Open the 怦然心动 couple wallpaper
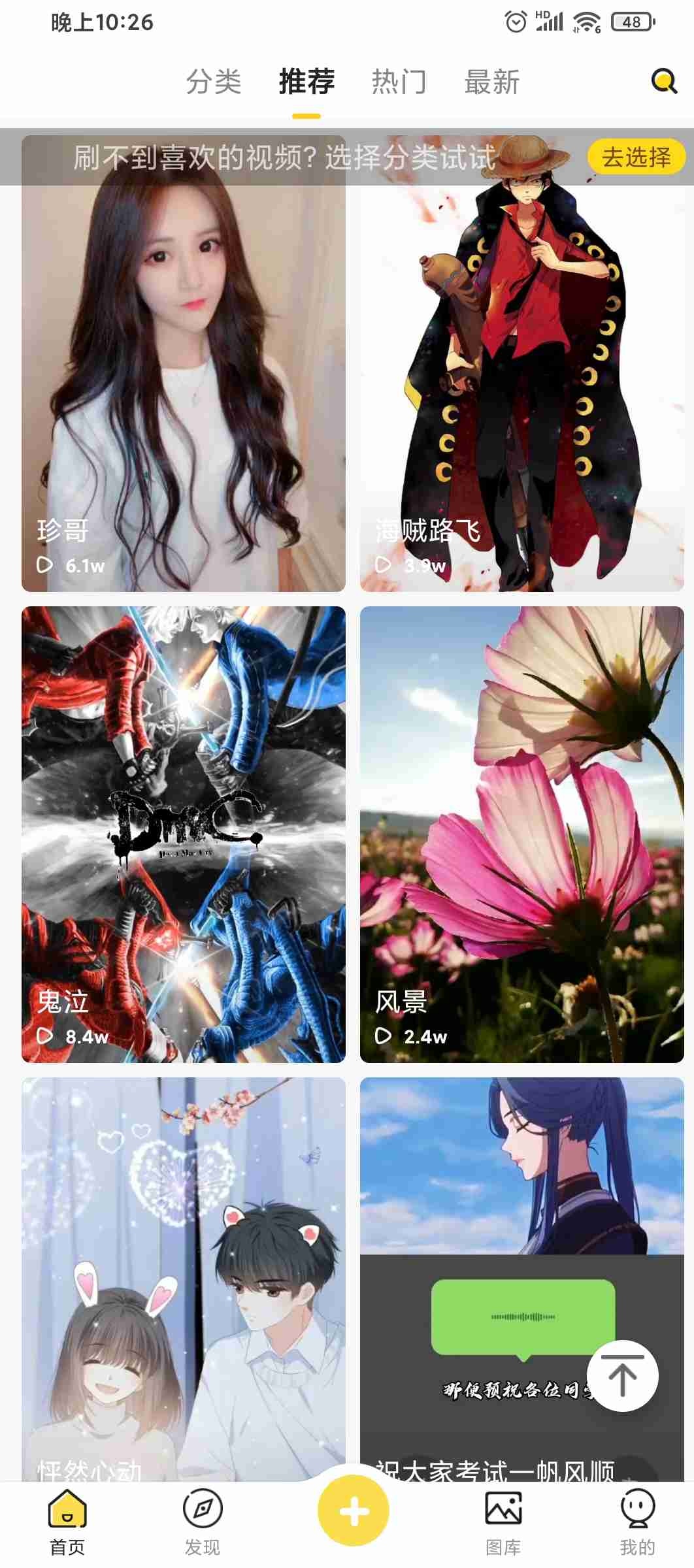The width and height of the screenshot is (694, 1568). click(184, 1279)
